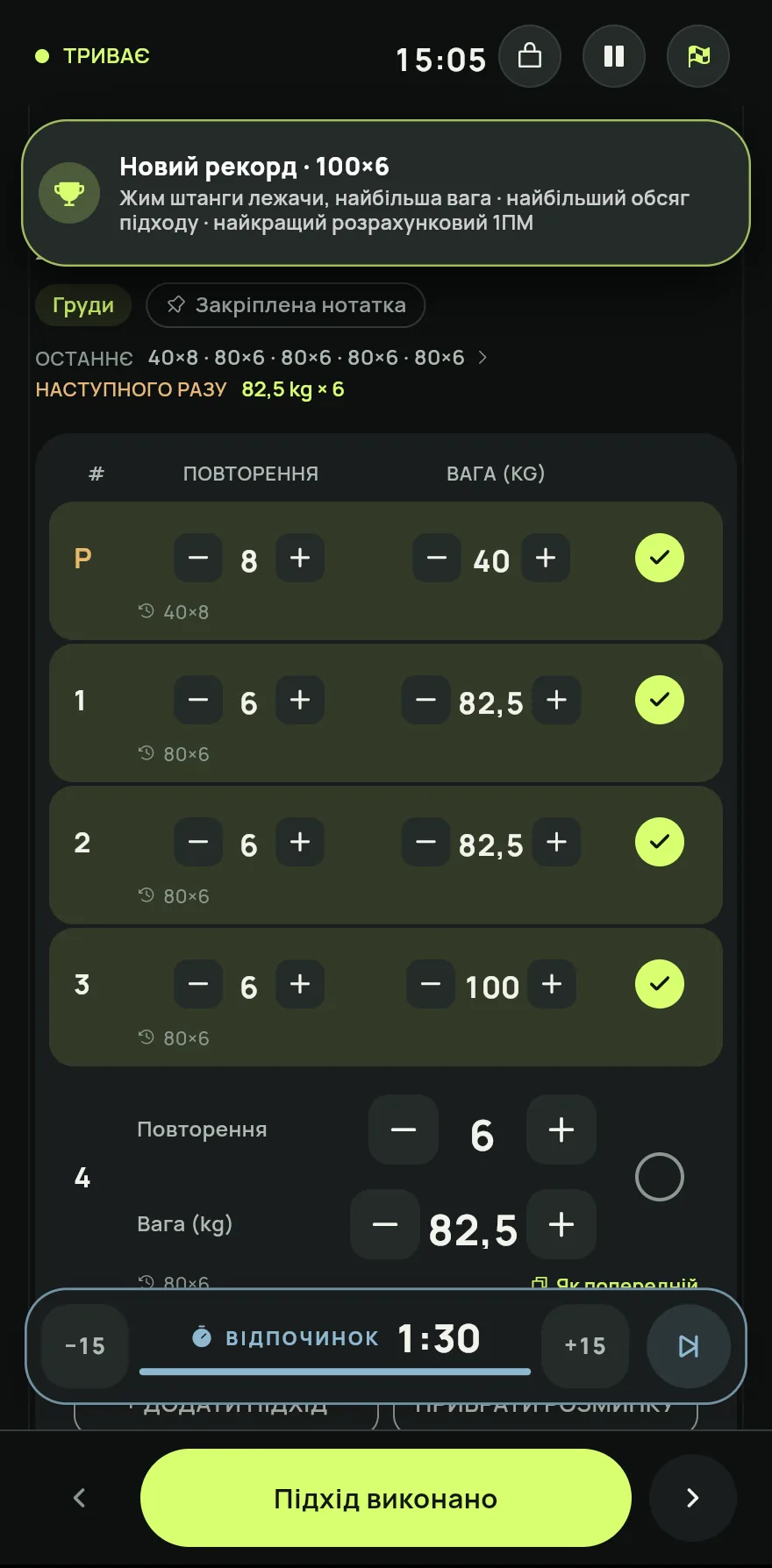Decrease Вага (kg) for set 4
The width and height of the screenshot is (772, 1568).
coord(385,1224)
